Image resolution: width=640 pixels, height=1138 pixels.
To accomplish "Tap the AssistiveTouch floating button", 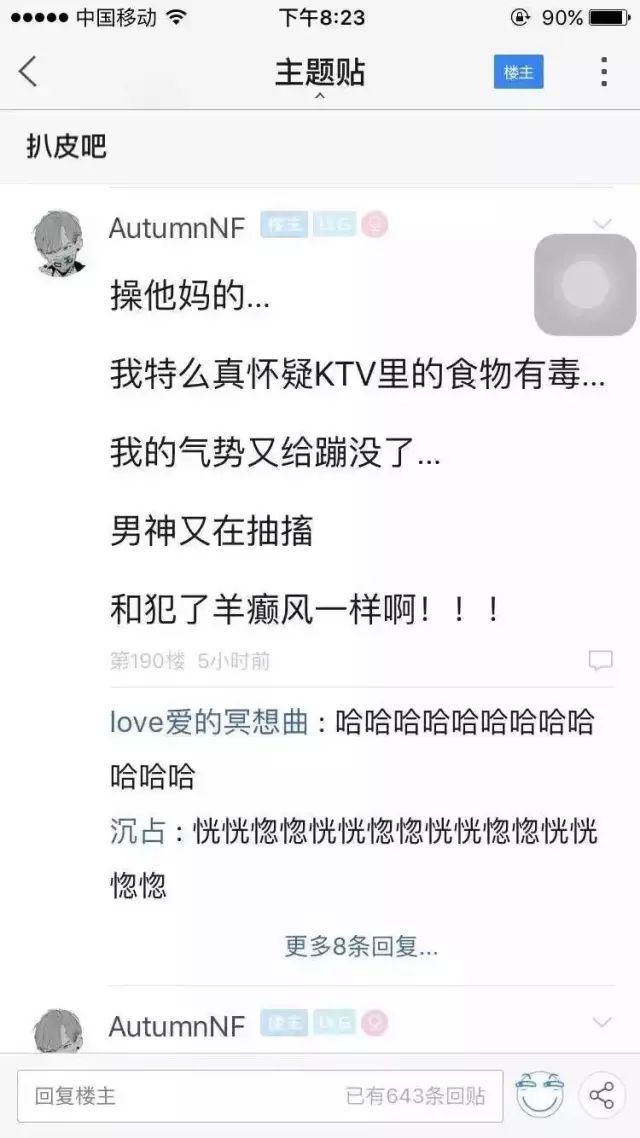I will [585, 284].
